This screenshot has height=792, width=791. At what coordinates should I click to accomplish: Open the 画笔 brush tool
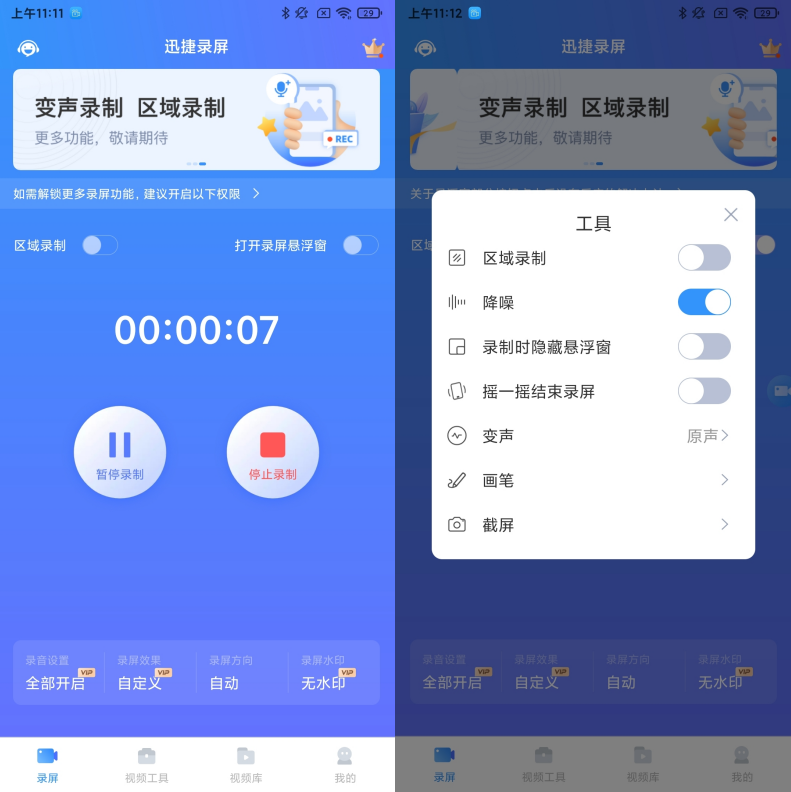tap(593, 480)
